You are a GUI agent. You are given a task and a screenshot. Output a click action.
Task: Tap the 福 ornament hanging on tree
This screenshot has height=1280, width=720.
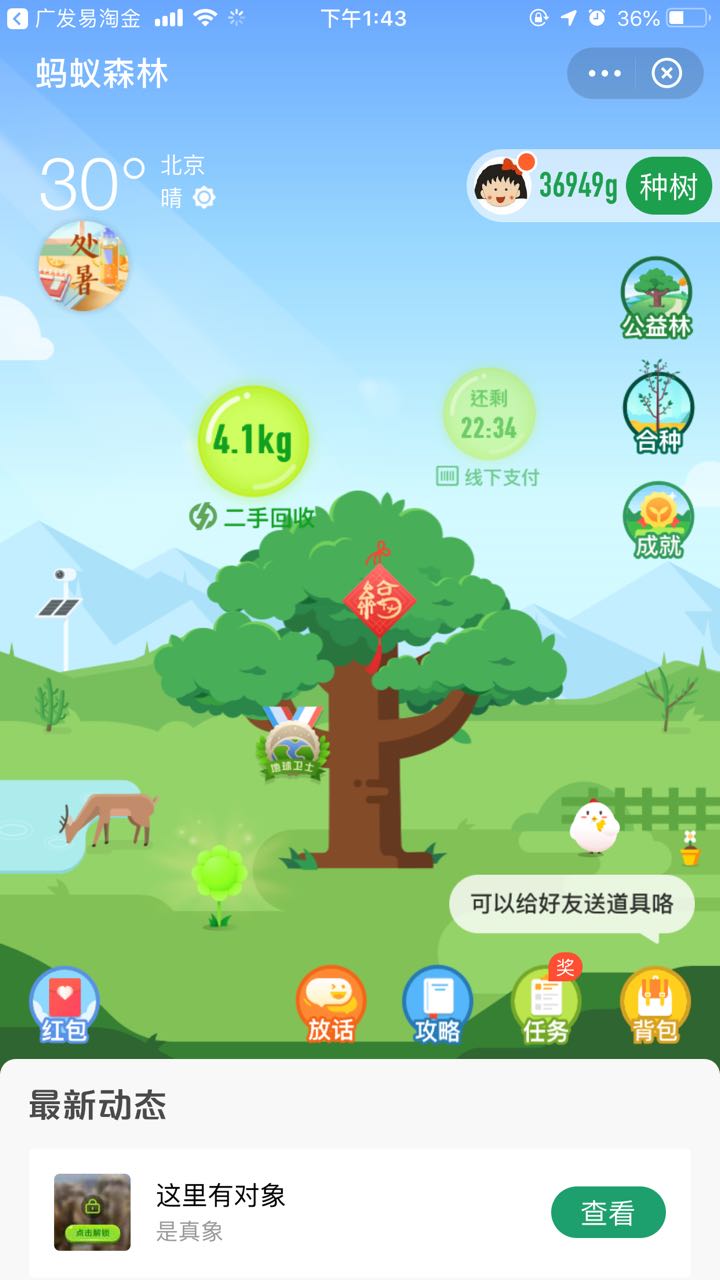[379, 598]
